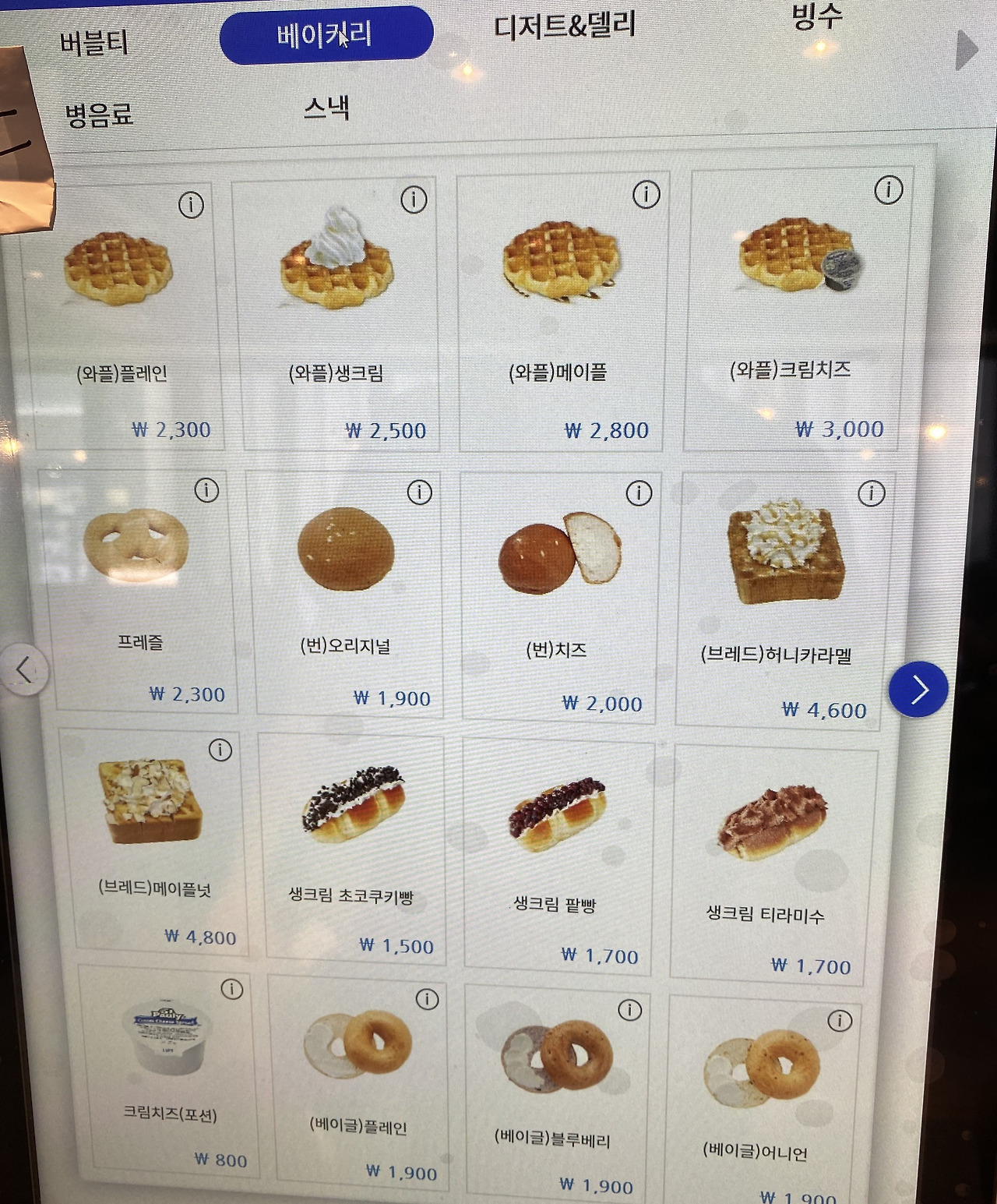Select (번)오리지널 bun
The width and height of the screenshot is (997, 1204).
click(x=347, y=593)
